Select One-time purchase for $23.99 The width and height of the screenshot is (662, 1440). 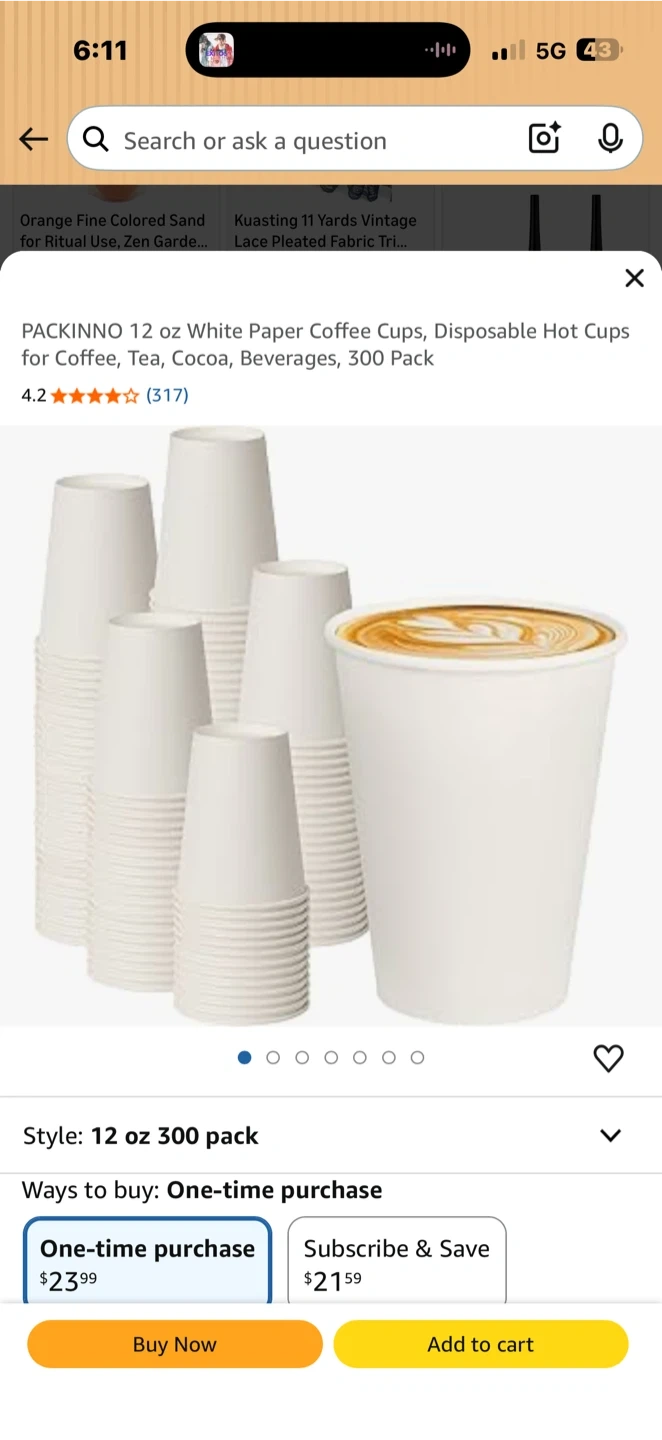pos(148,1262)
